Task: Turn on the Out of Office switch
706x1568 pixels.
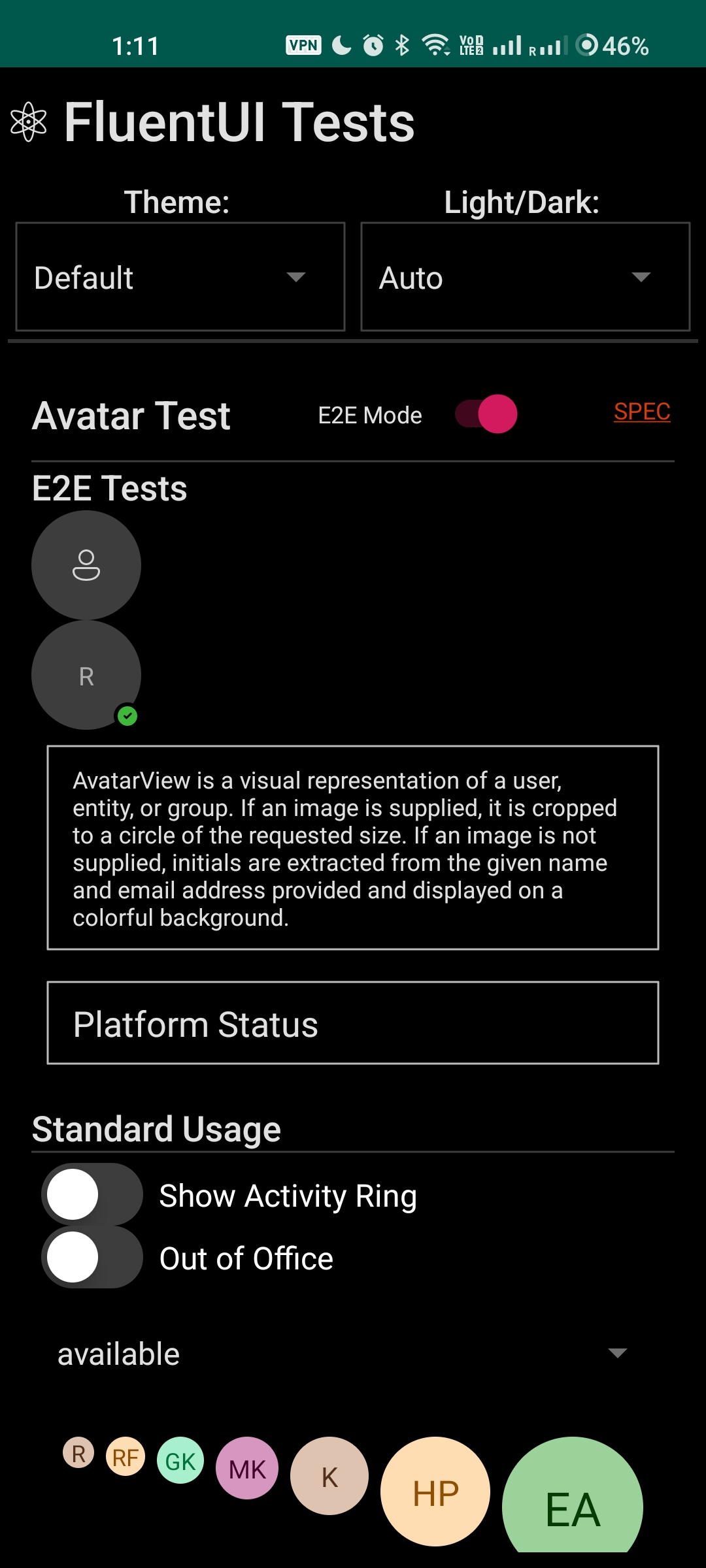Action: point(92,1257)
